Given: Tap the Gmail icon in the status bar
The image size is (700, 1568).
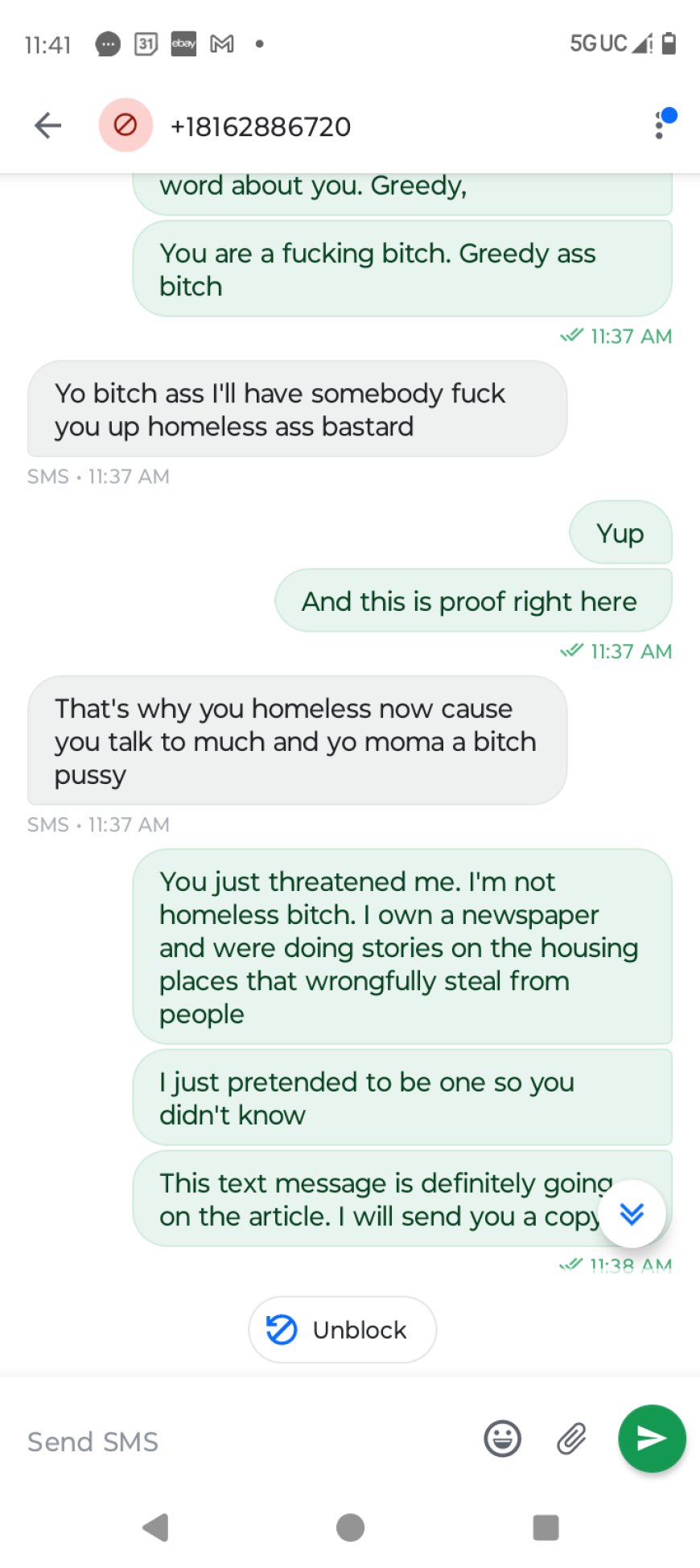Looking at the screenshot, I should click(x=222, y=45).
